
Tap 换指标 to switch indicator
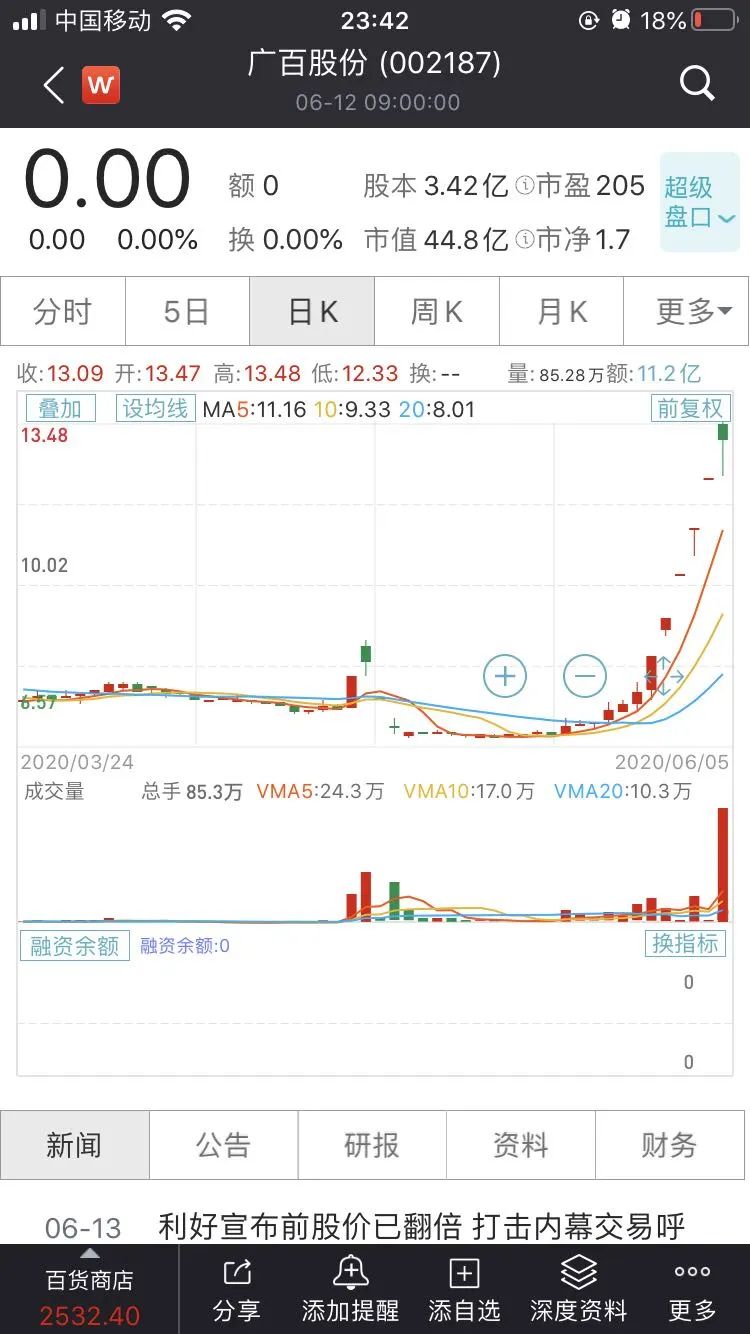pyautogui.click(x=685, y=943)
